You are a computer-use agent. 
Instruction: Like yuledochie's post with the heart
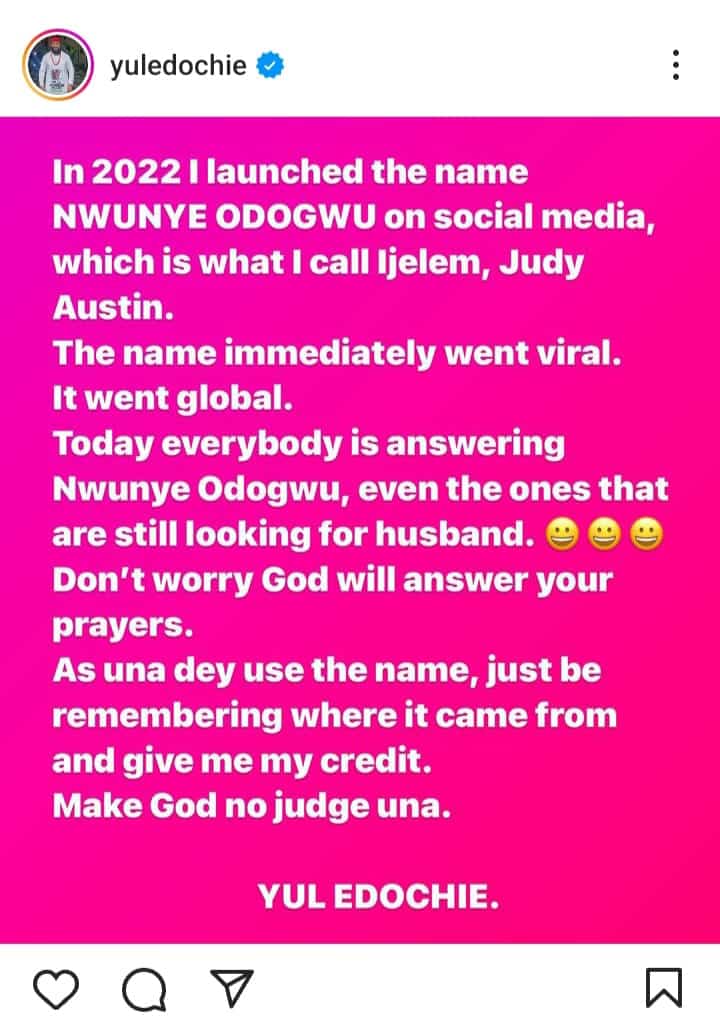coord(56,988)
